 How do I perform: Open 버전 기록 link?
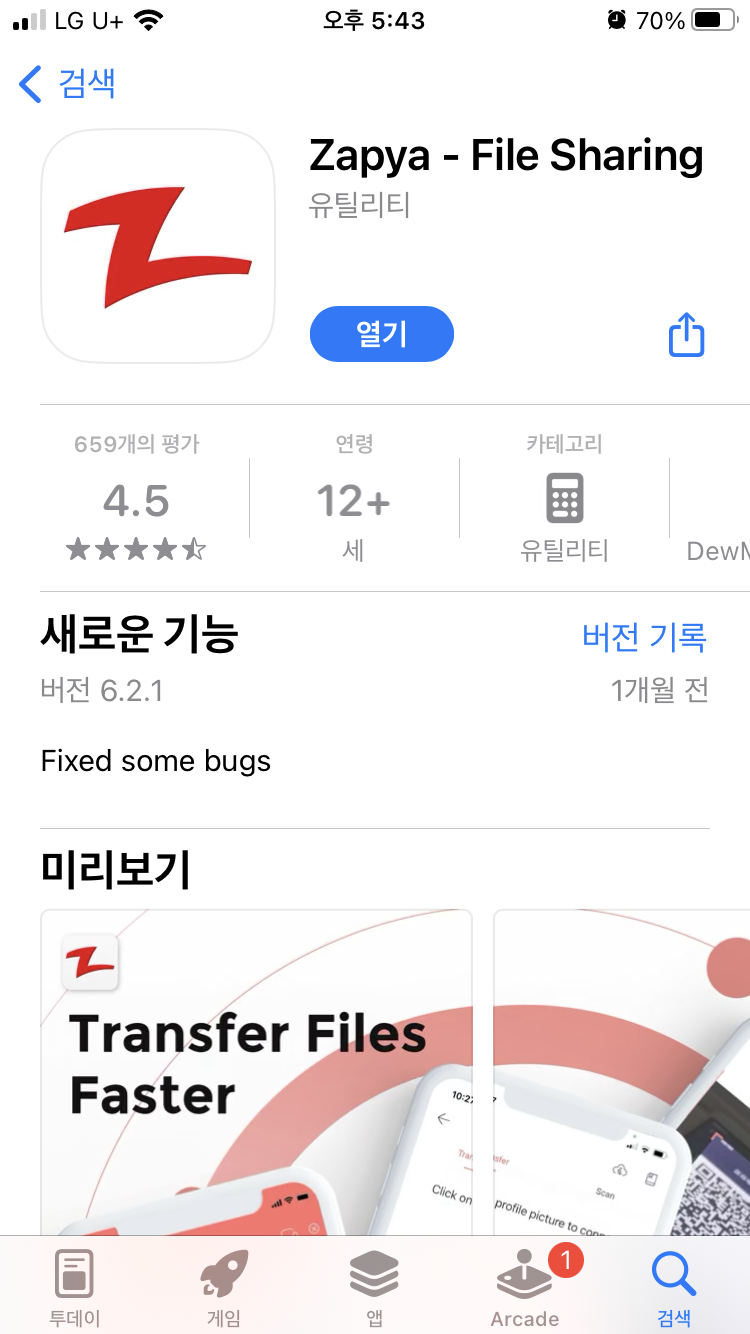[x=645, y=636]
